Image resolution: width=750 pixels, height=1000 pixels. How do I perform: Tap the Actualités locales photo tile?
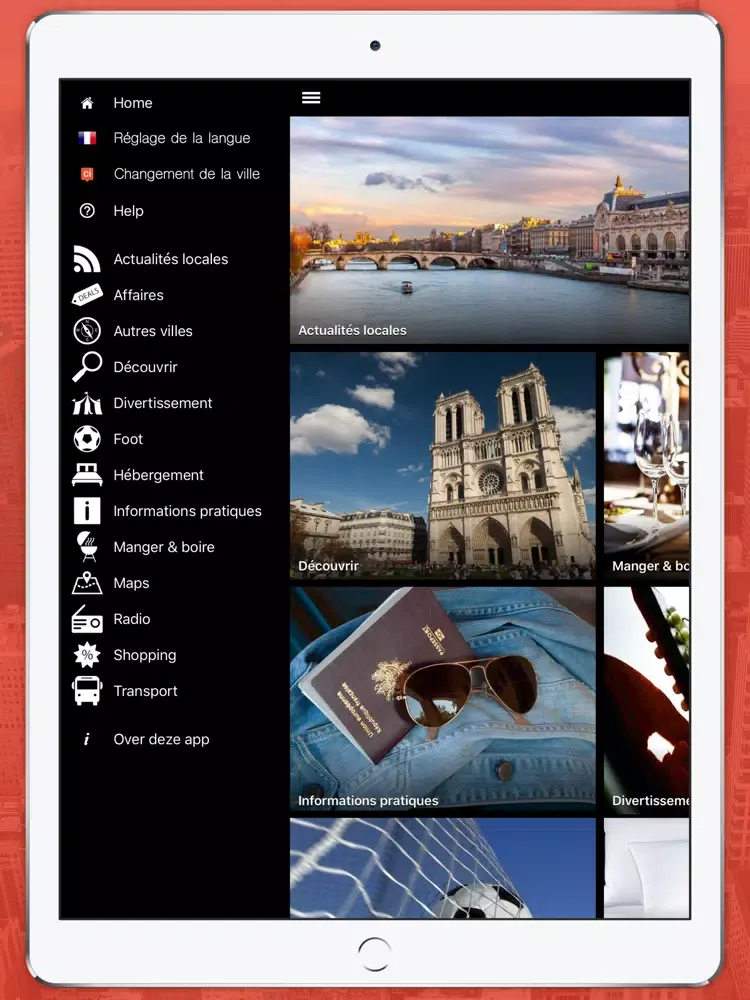coord(489,230)
